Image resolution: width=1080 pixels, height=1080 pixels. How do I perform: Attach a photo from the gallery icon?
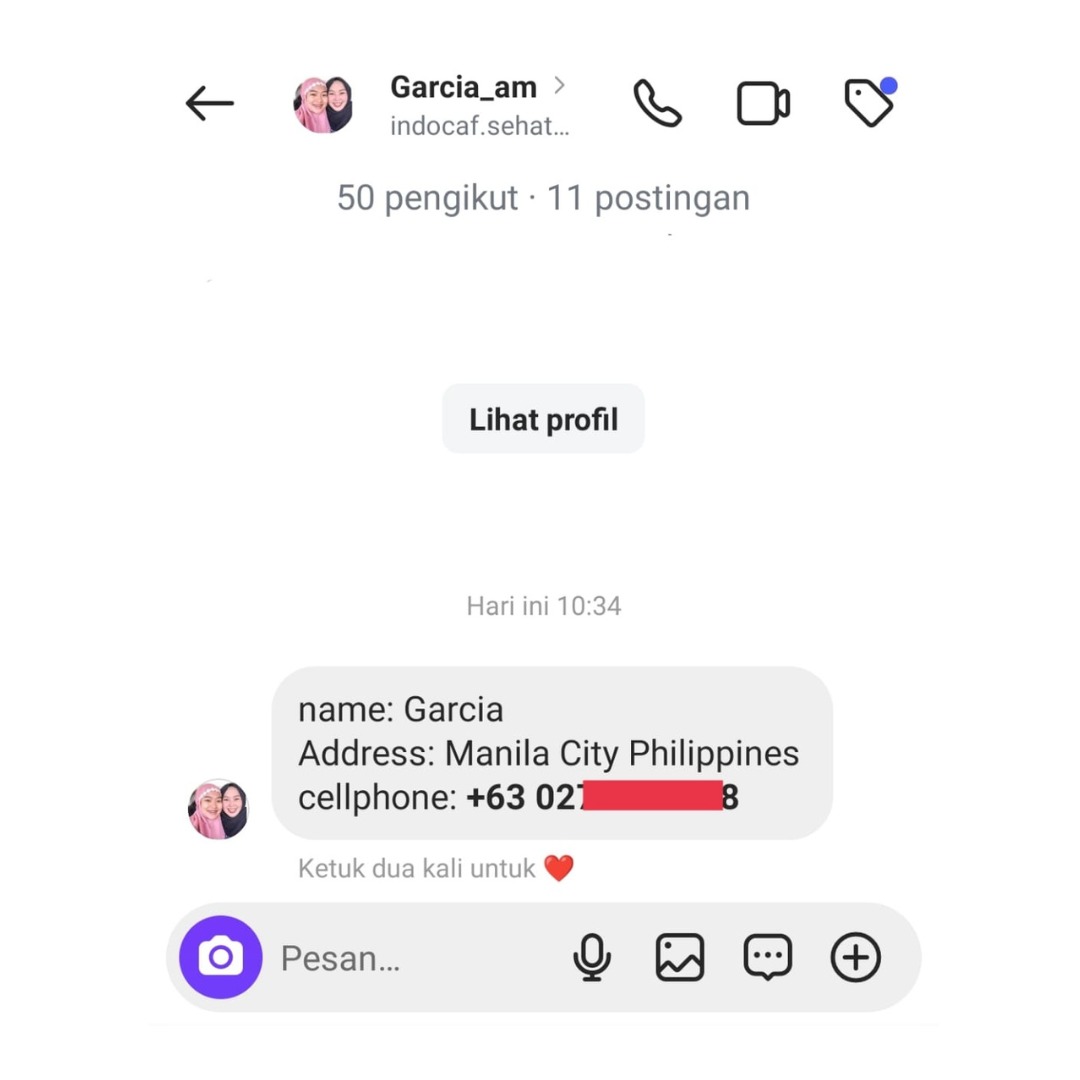tap(680, 957)
